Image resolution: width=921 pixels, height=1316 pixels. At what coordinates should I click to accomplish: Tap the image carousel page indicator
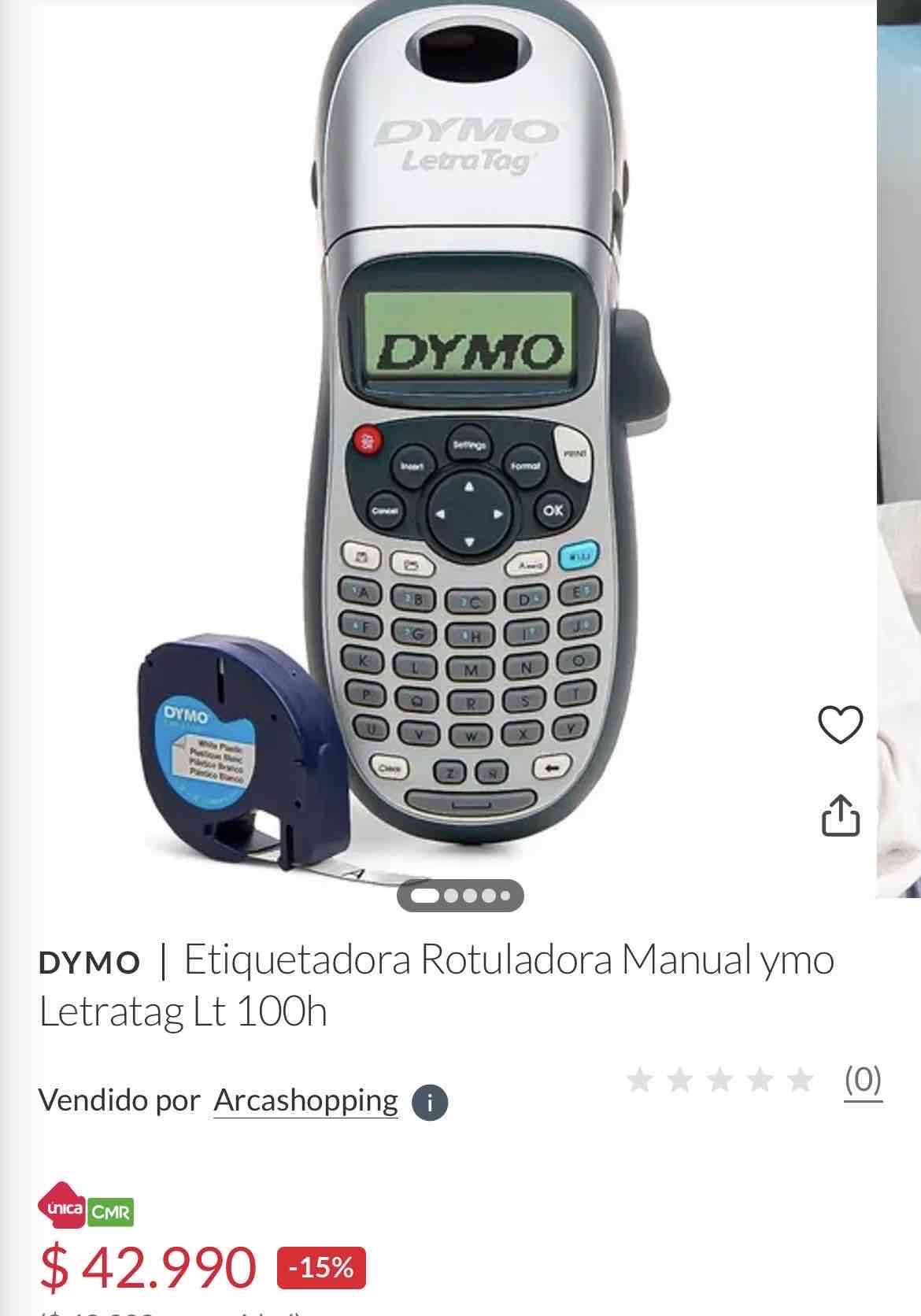460,896
